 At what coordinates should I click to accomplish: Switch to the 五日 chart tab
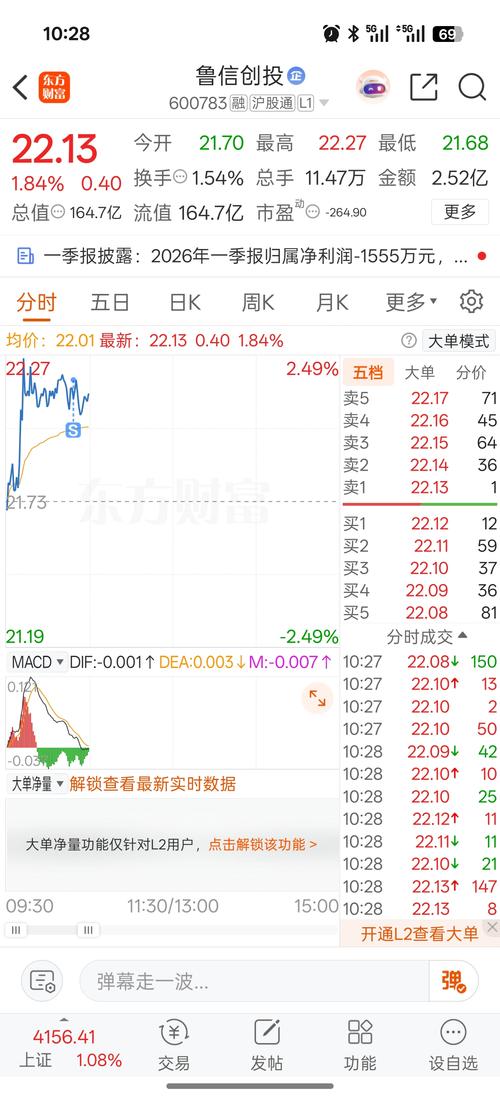tap(110, 303)
